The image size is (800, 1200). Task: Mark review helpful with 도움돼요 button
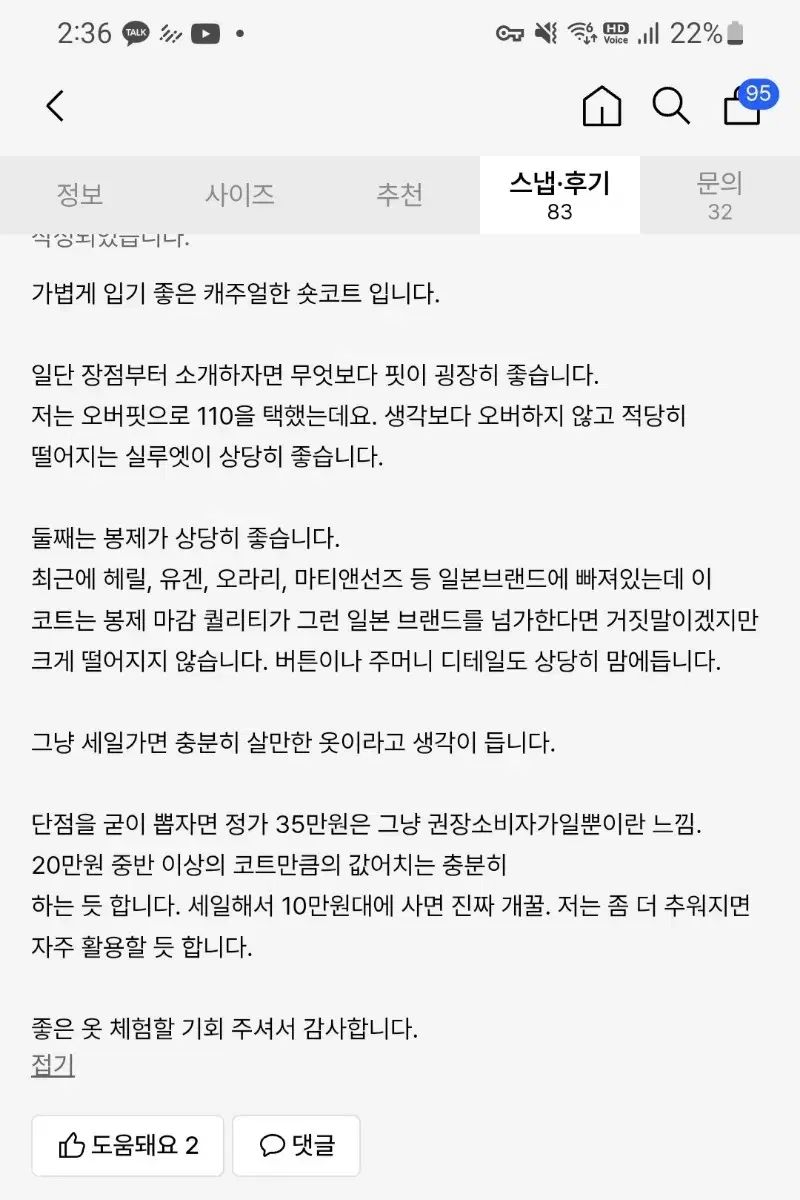tap(126, 1145)
